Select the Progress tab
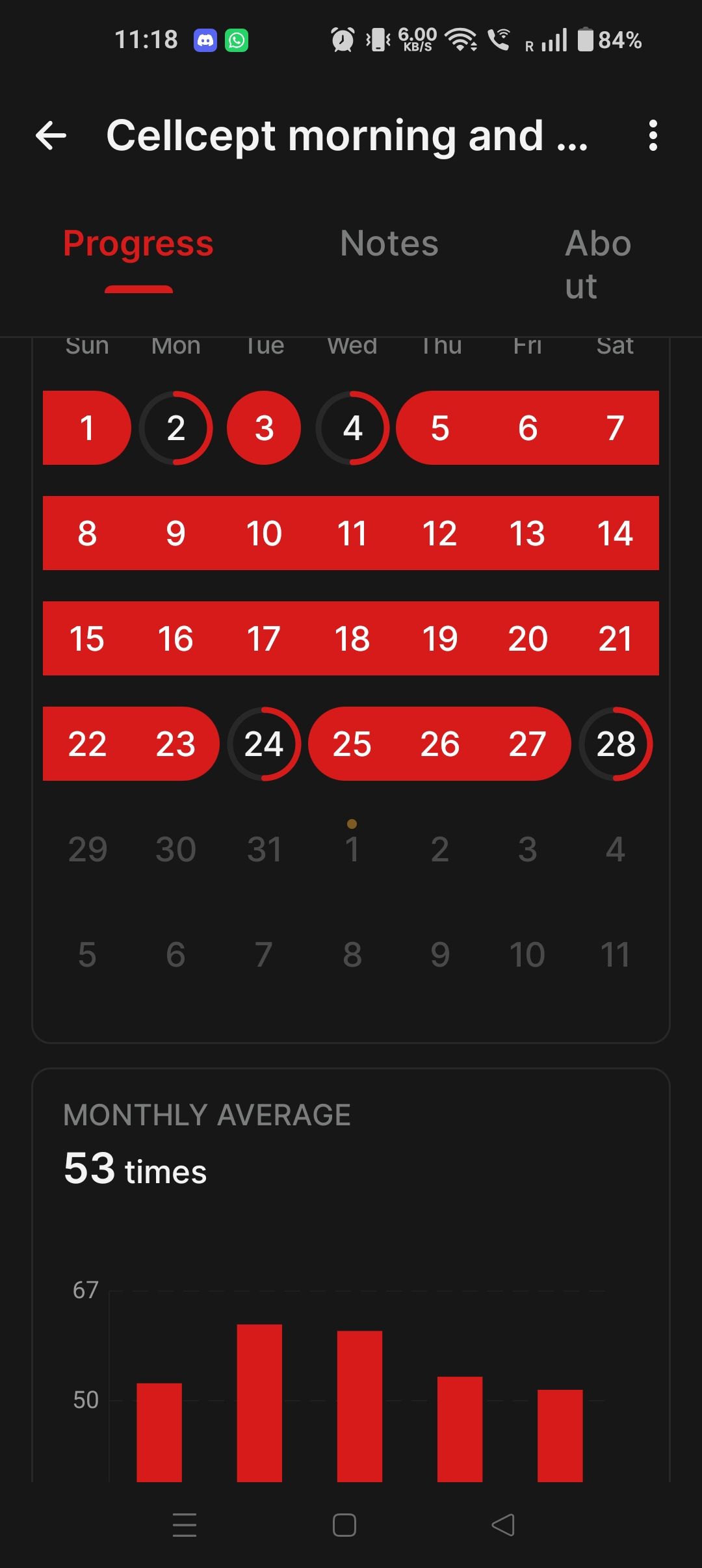 (x=138, y=244)
